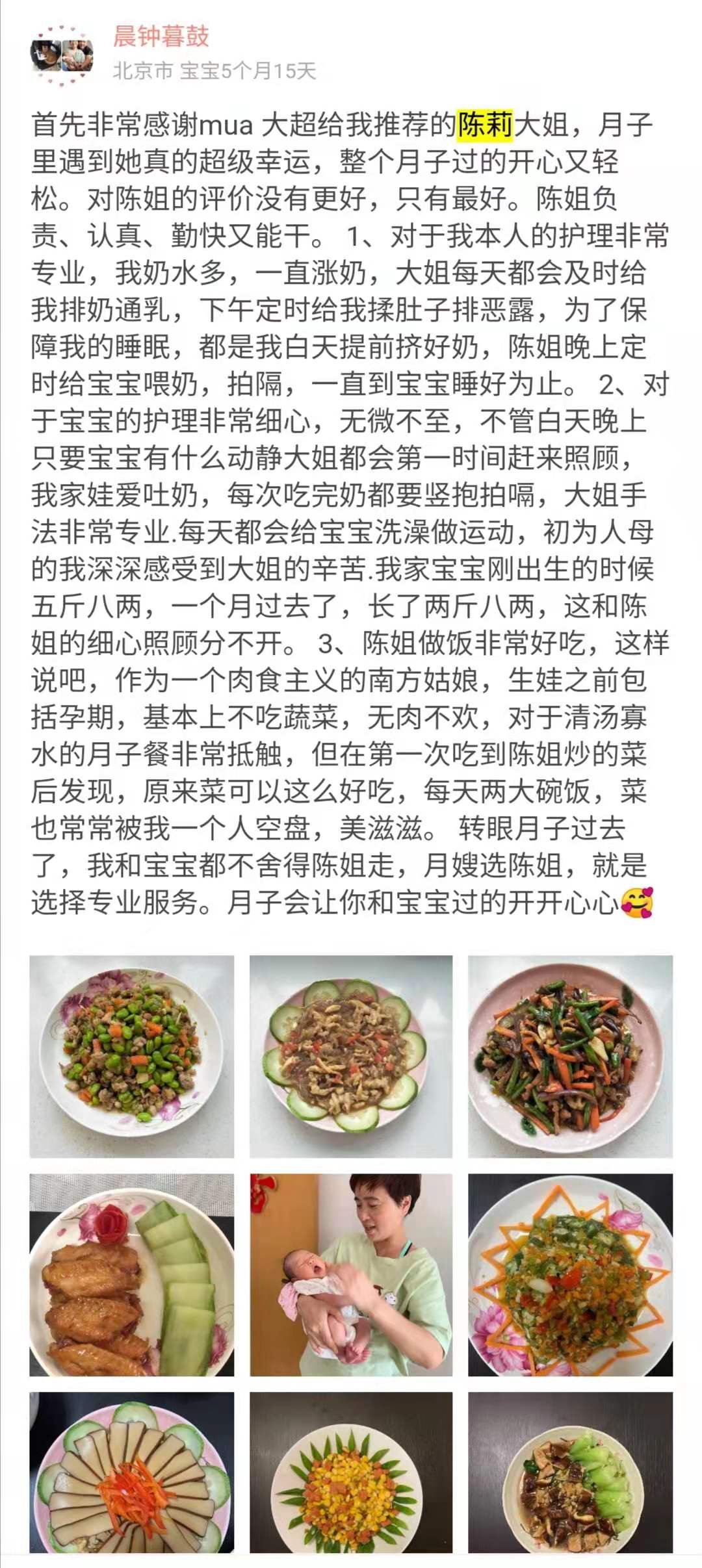Image resolution: width=702 pixels, height=1568 pixels.
Task: Enlarge the mushroom and bok choy photo
Action: (x=570, y=1482)
